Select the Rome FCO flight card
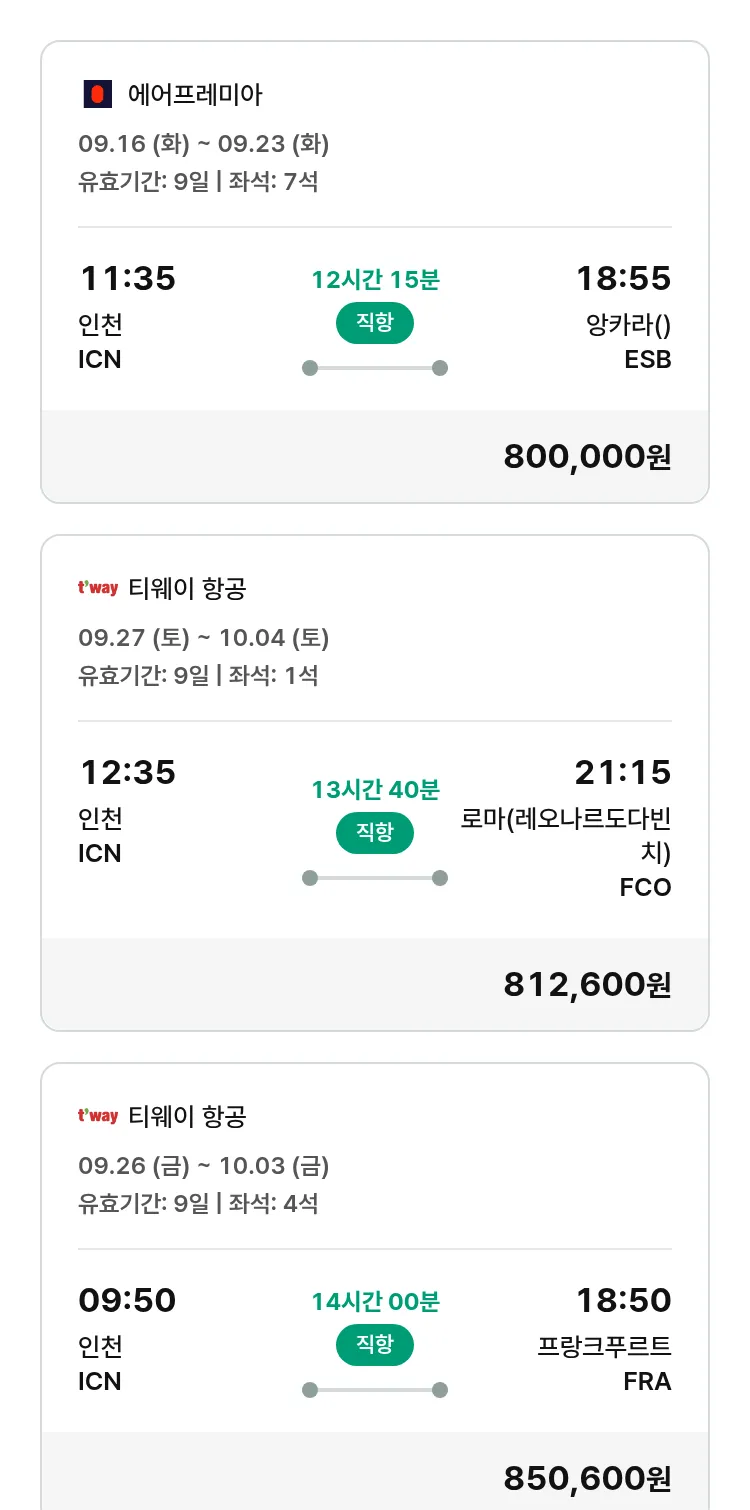This screenshot has width=750, height=1510. (x=374, y=780)
